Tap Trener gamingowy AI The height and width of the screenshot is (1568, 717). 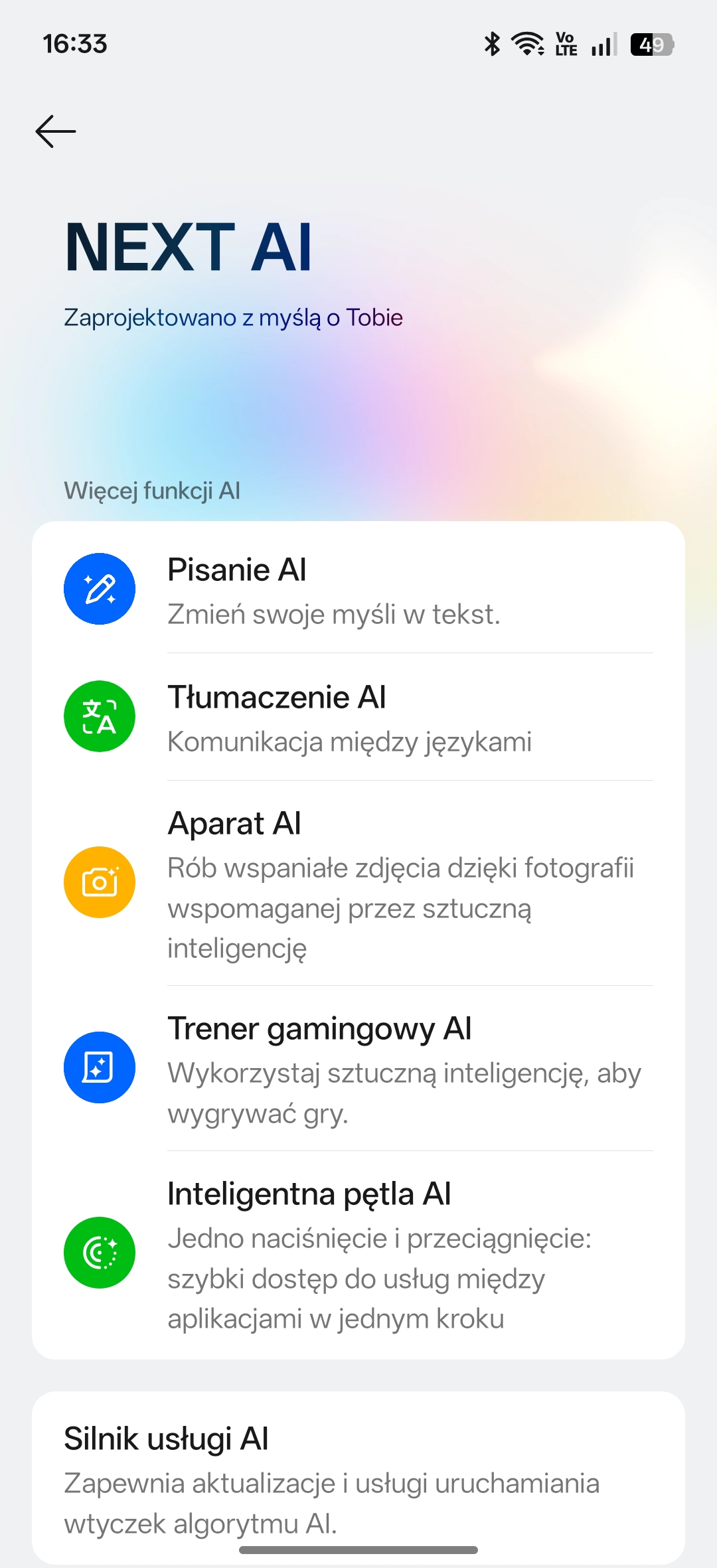pos(358,1068)
